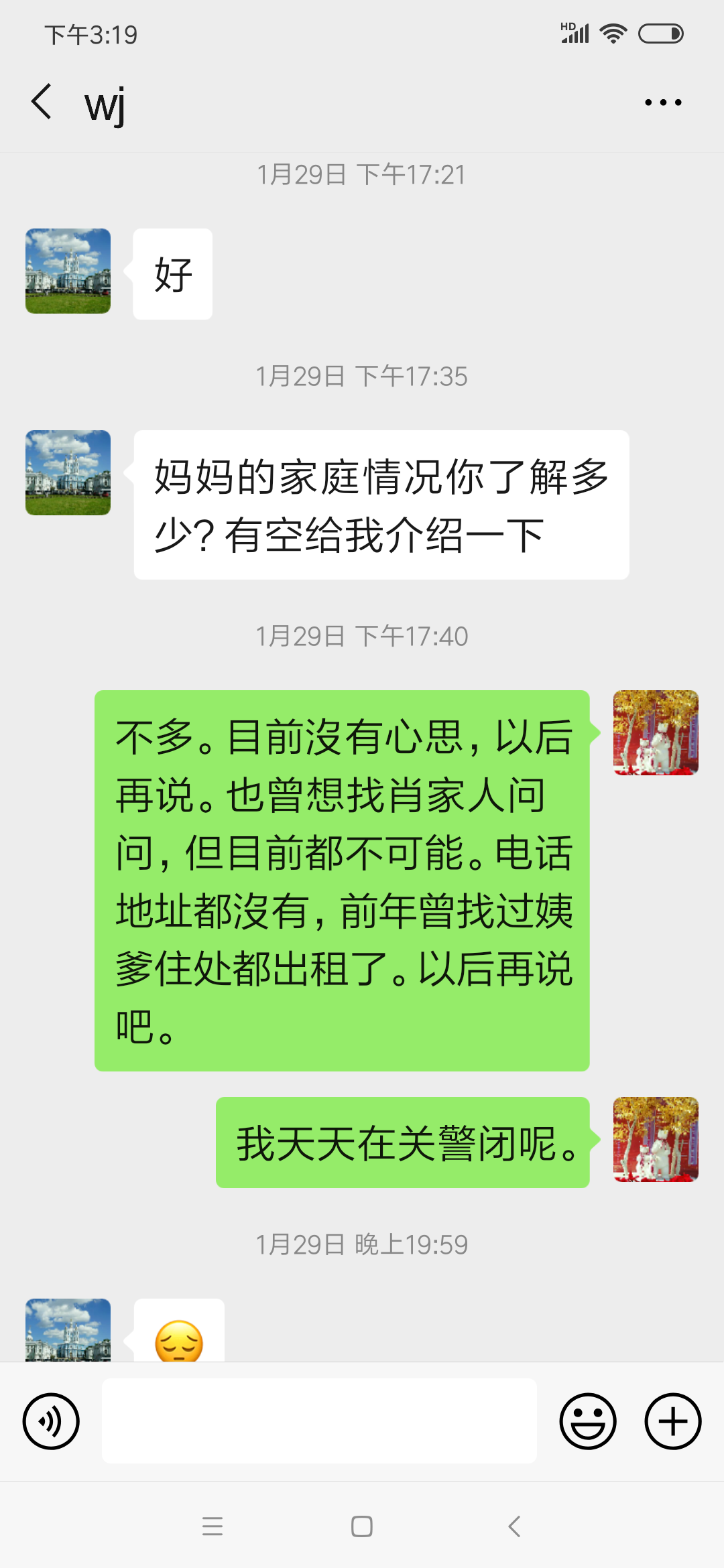Viewport: 724px width, 1568px height.
Task: Tap the message text field
Action: coord(319,1421)
